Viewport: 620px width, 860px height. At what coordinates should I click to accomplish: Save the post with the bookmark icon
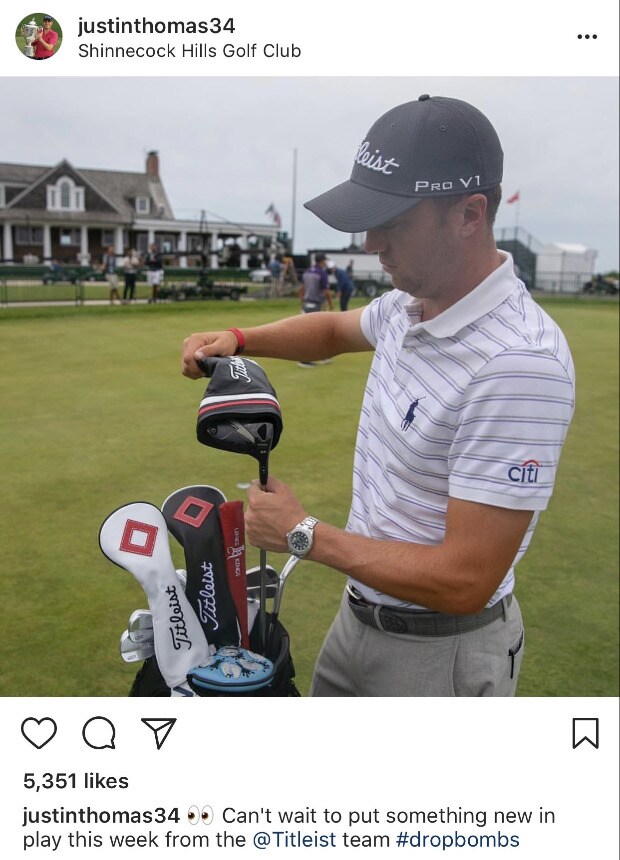[x=585, y=733]
